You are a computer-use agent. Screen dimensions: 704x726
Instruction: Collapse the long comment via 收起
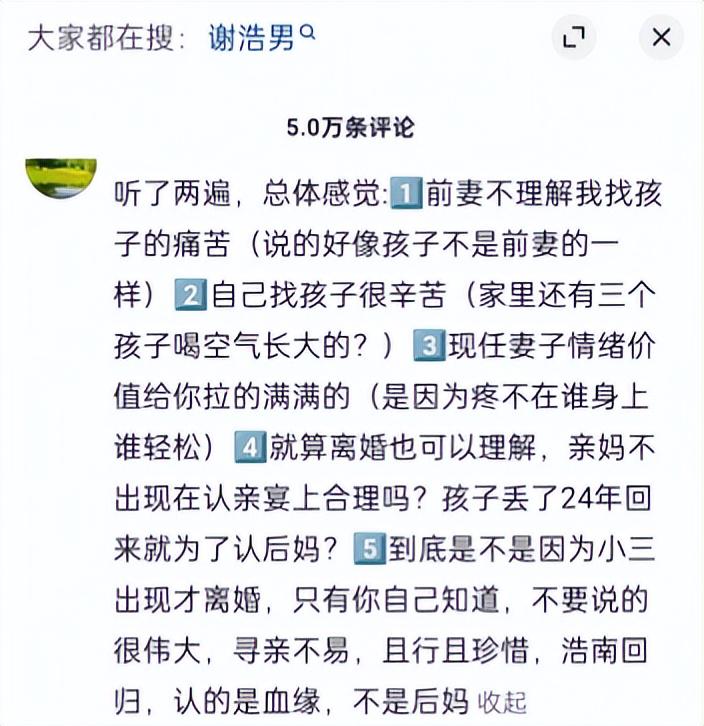[502, 701]
